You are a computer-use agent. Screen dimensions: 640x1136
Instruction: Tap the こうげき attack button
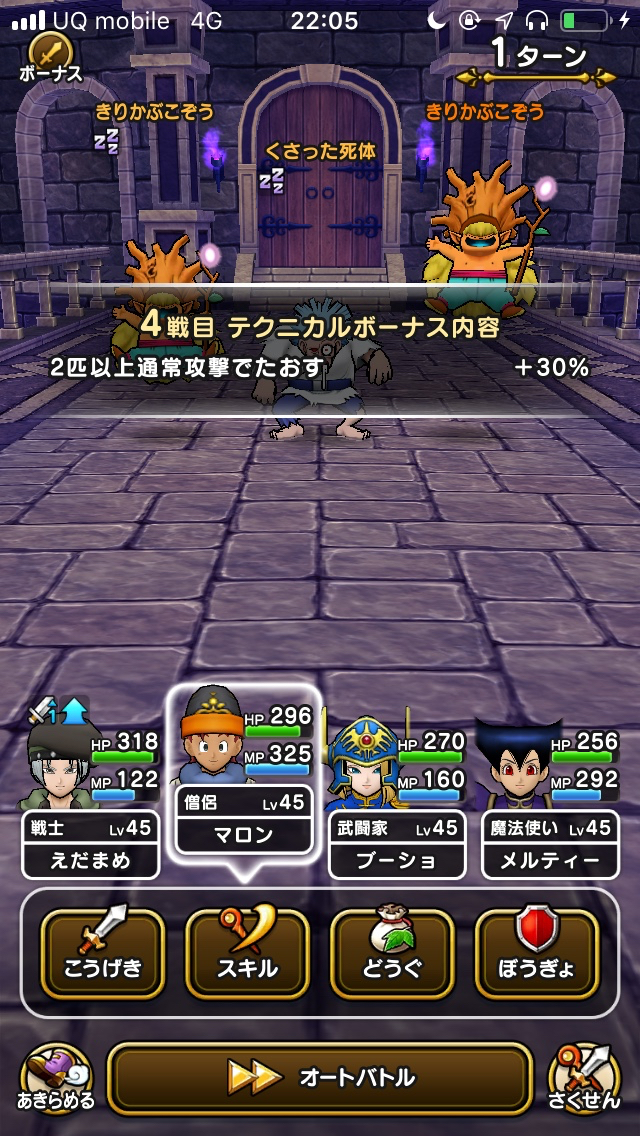coord(102,953)
